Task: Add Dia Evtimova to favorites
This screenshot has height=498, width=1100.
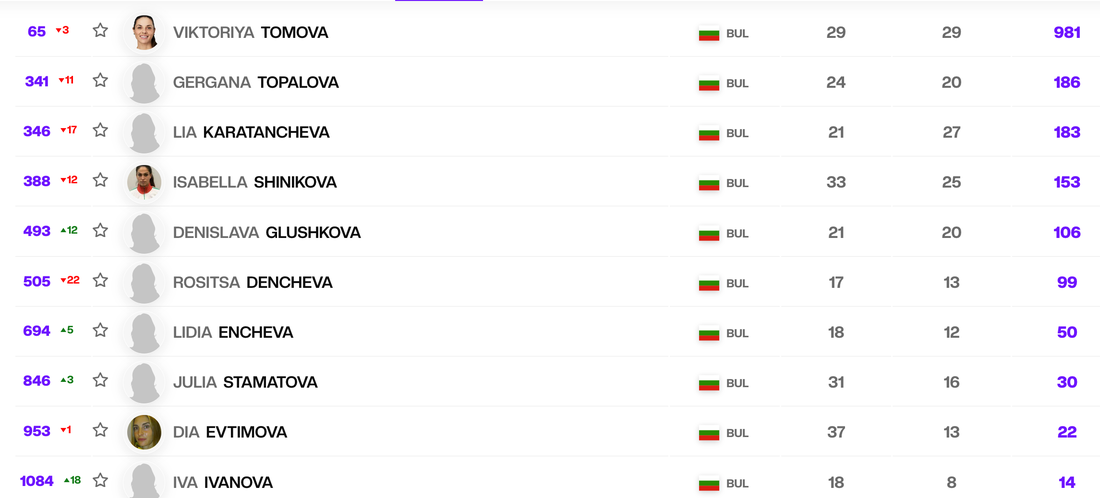Action: click(100, 431)
